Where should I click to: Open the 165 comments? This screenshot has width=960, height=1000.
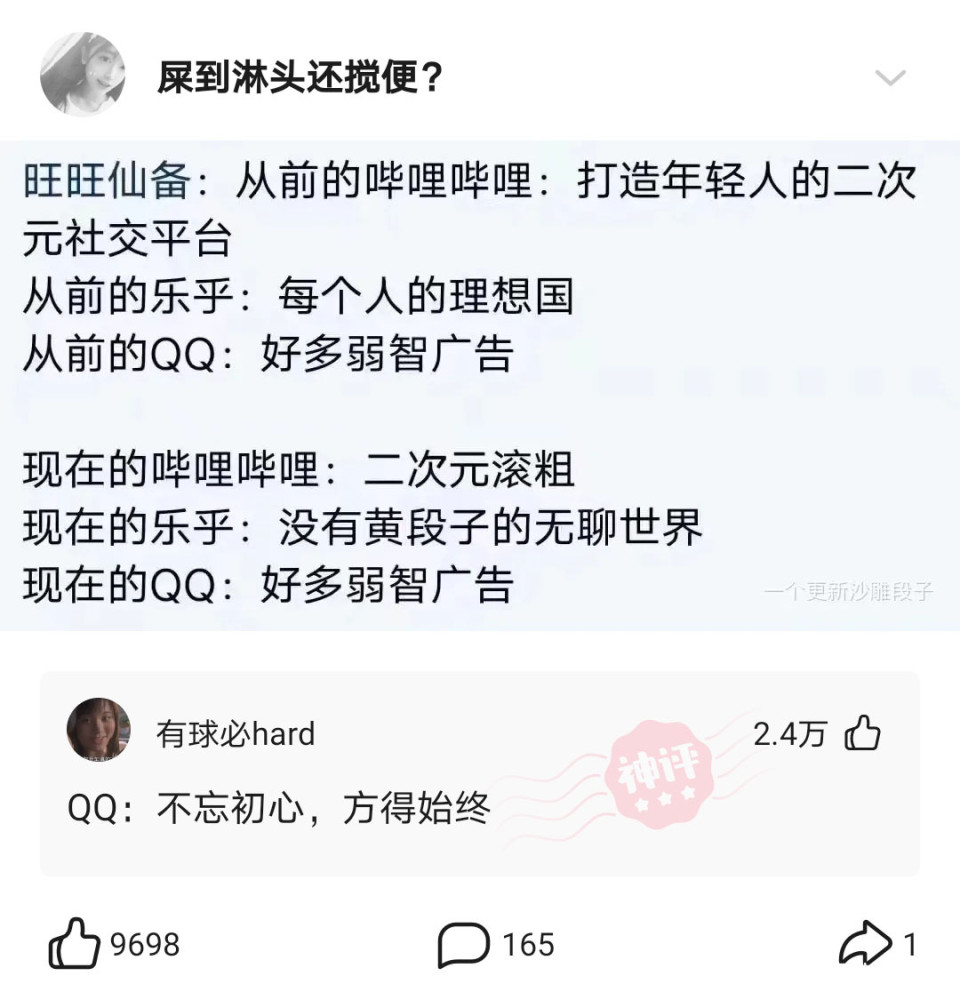[464, 944]
